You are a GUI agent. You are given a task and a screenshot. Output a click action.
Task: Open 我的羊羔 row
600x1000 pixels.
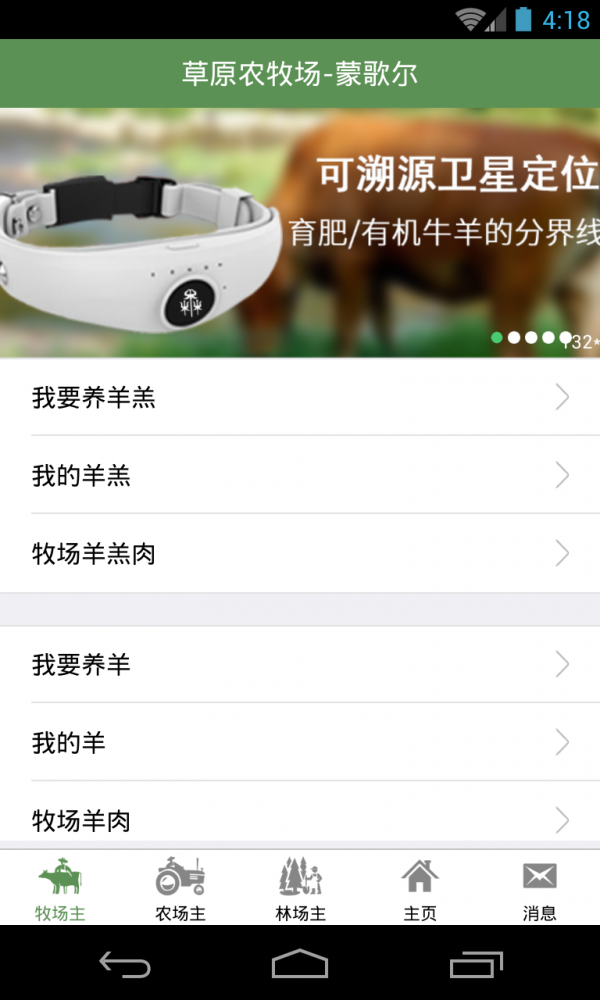(300, 476)
